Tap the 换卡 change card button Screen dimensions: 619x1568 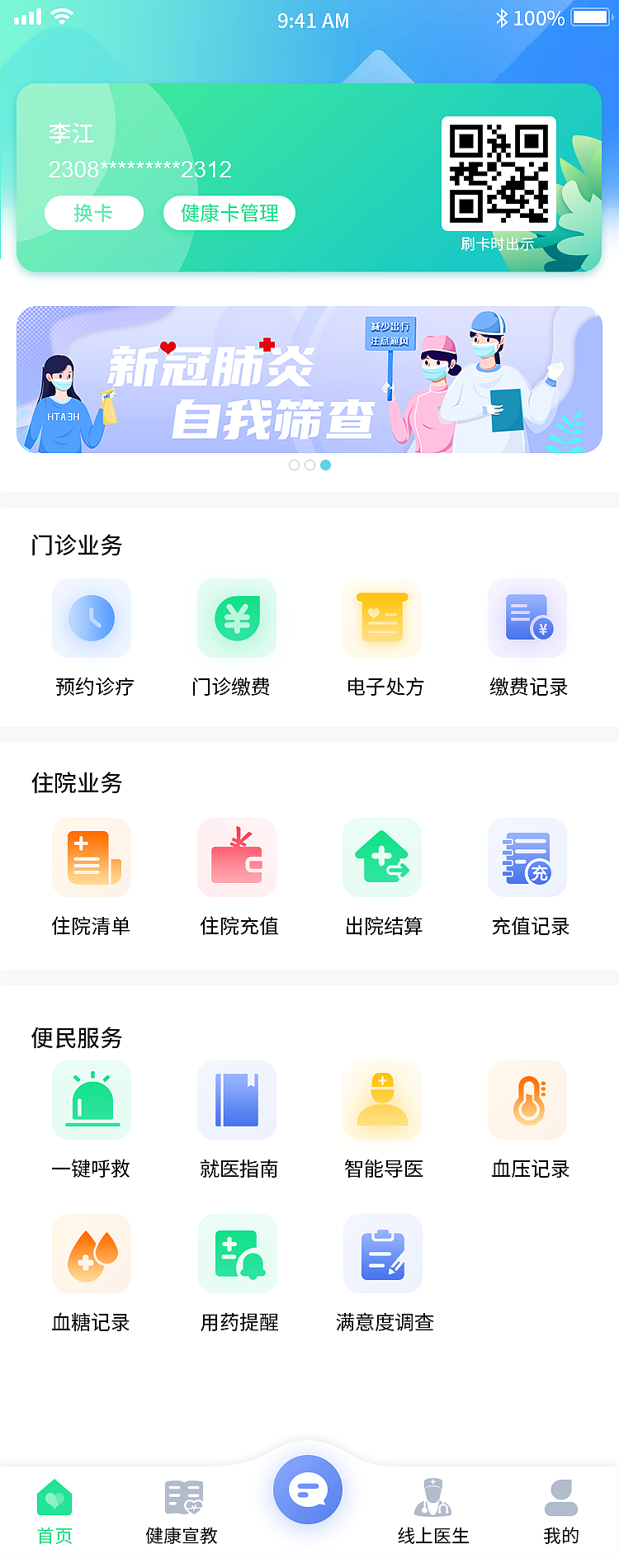click(94, 213)
